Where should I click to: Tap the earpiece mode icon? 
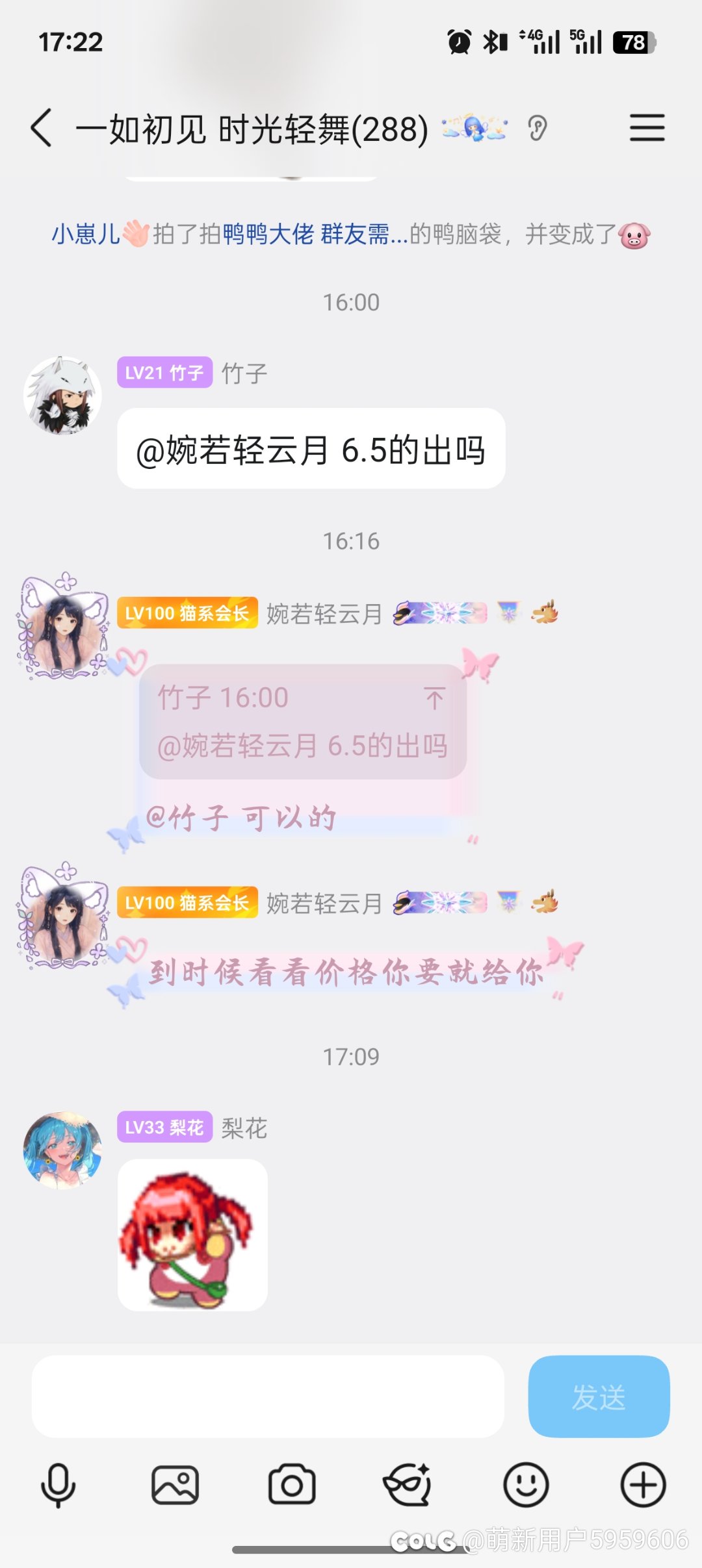538,128
